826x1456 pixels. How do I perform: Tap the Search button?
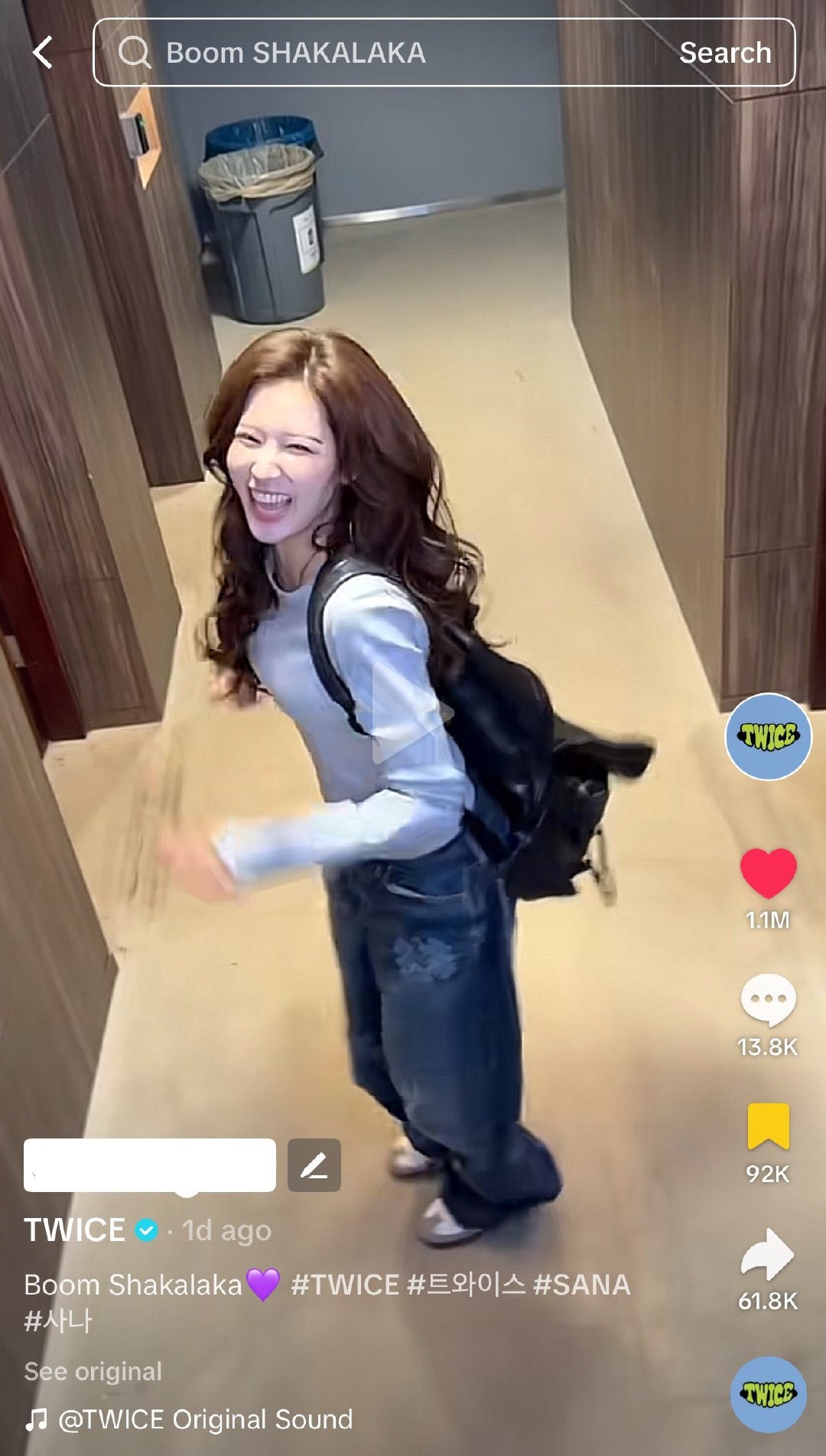coord(724,53)
